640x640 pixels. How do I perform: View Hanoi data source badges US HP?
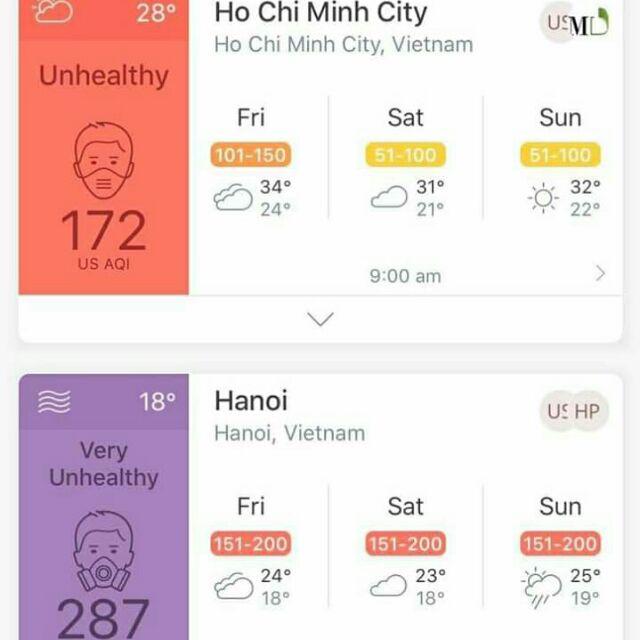coord(574,411)
